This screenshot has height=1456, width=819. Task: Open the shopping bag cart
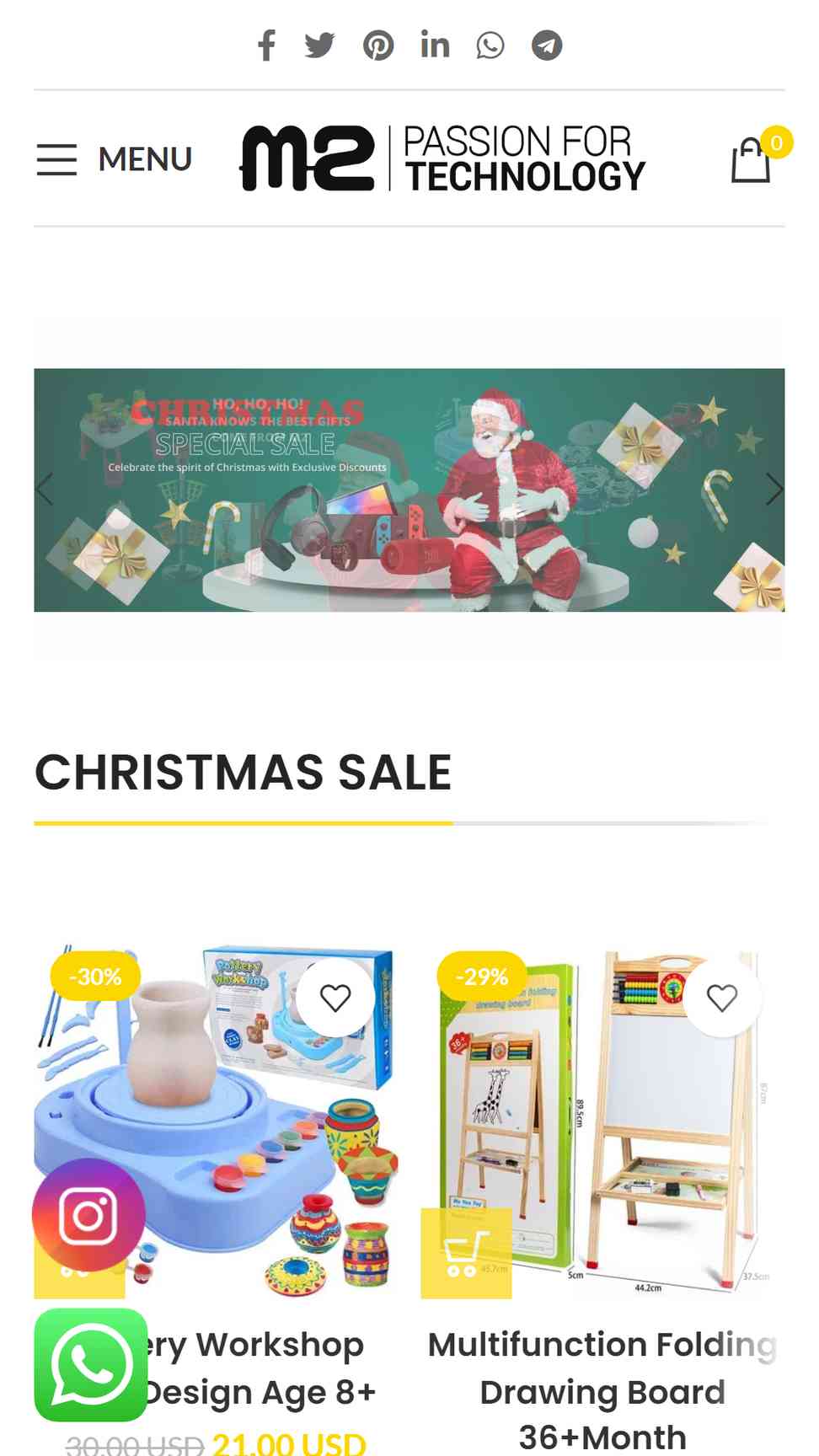coord(752,158)
